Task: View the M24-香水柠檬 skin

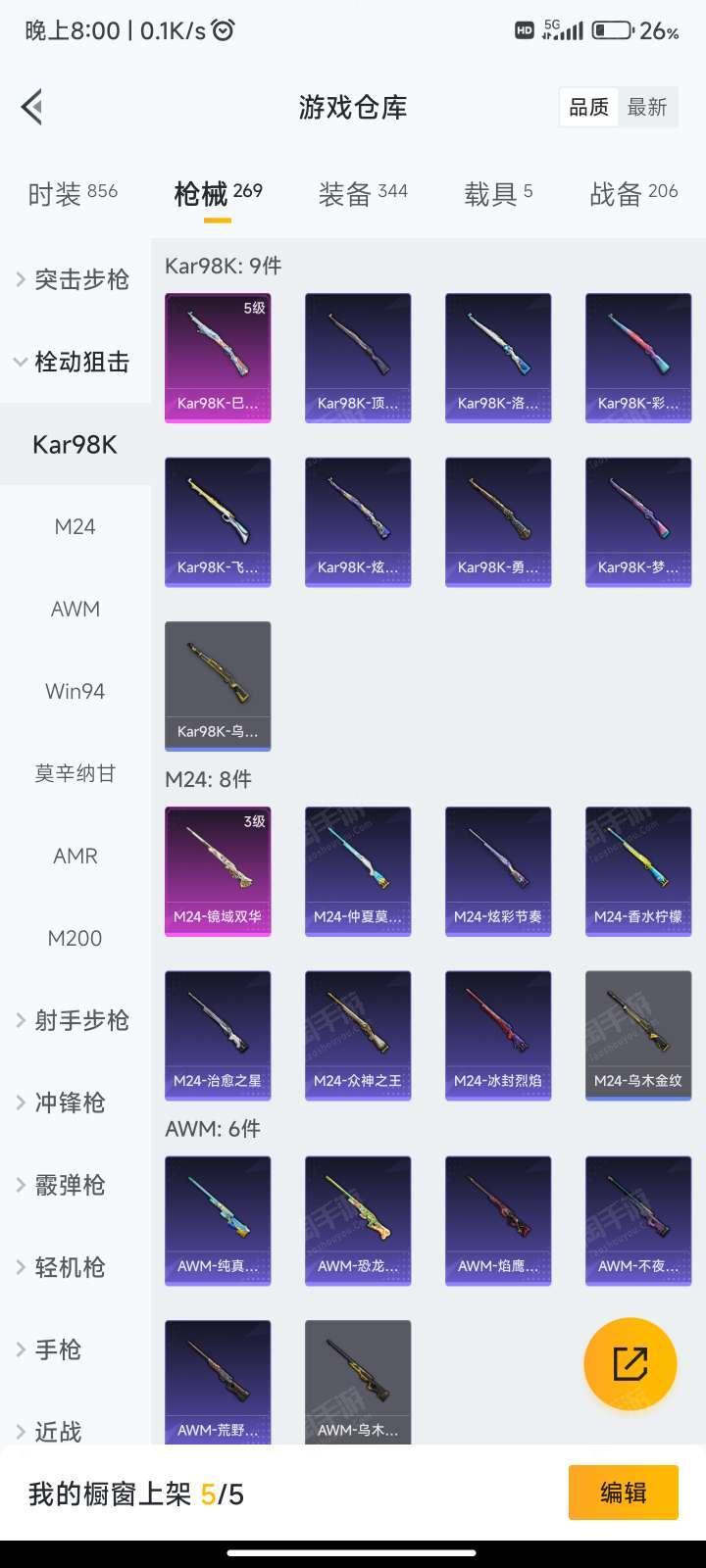Action: click(x=638, y=870)
